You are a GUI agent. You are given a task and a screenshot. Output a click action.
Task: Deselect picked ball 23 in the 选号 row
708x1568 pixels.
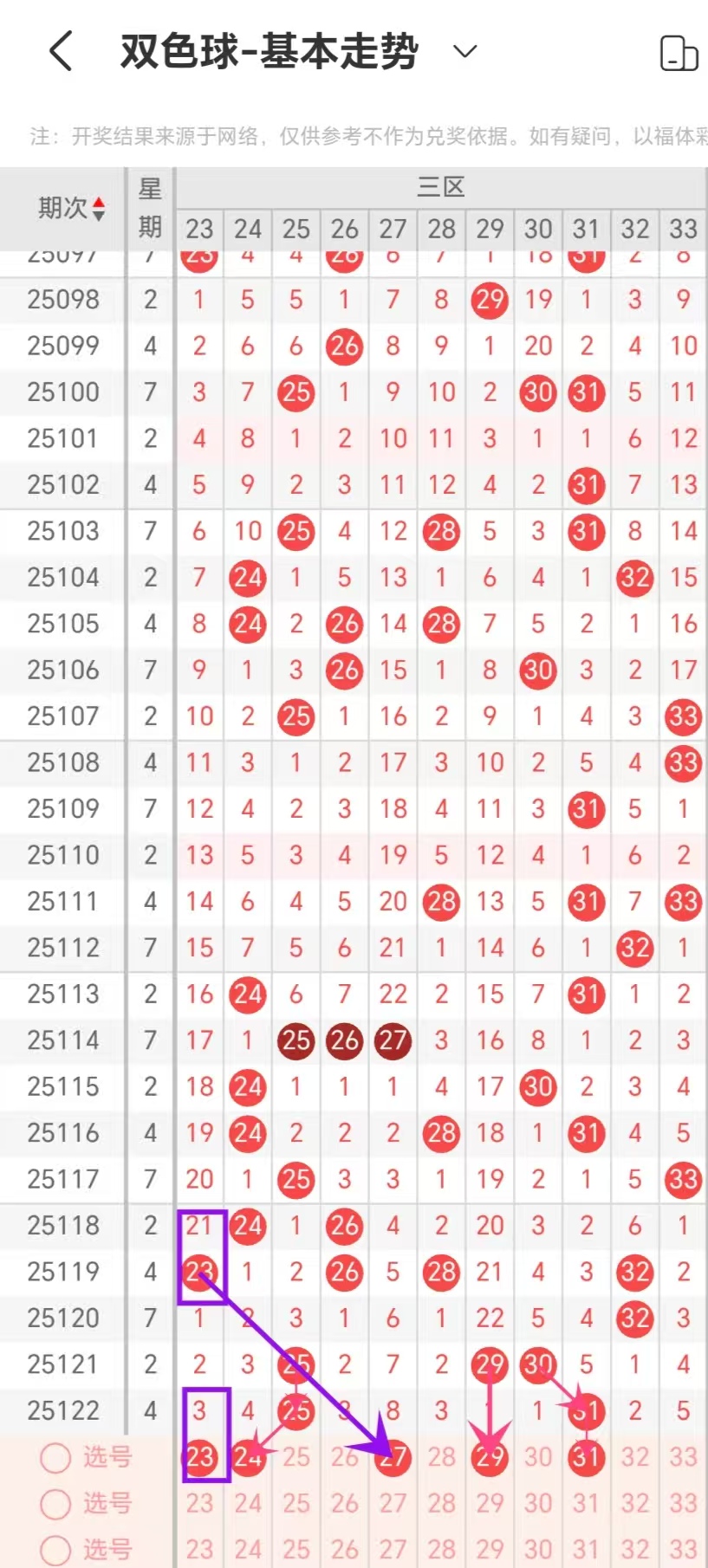point(199,1457)
